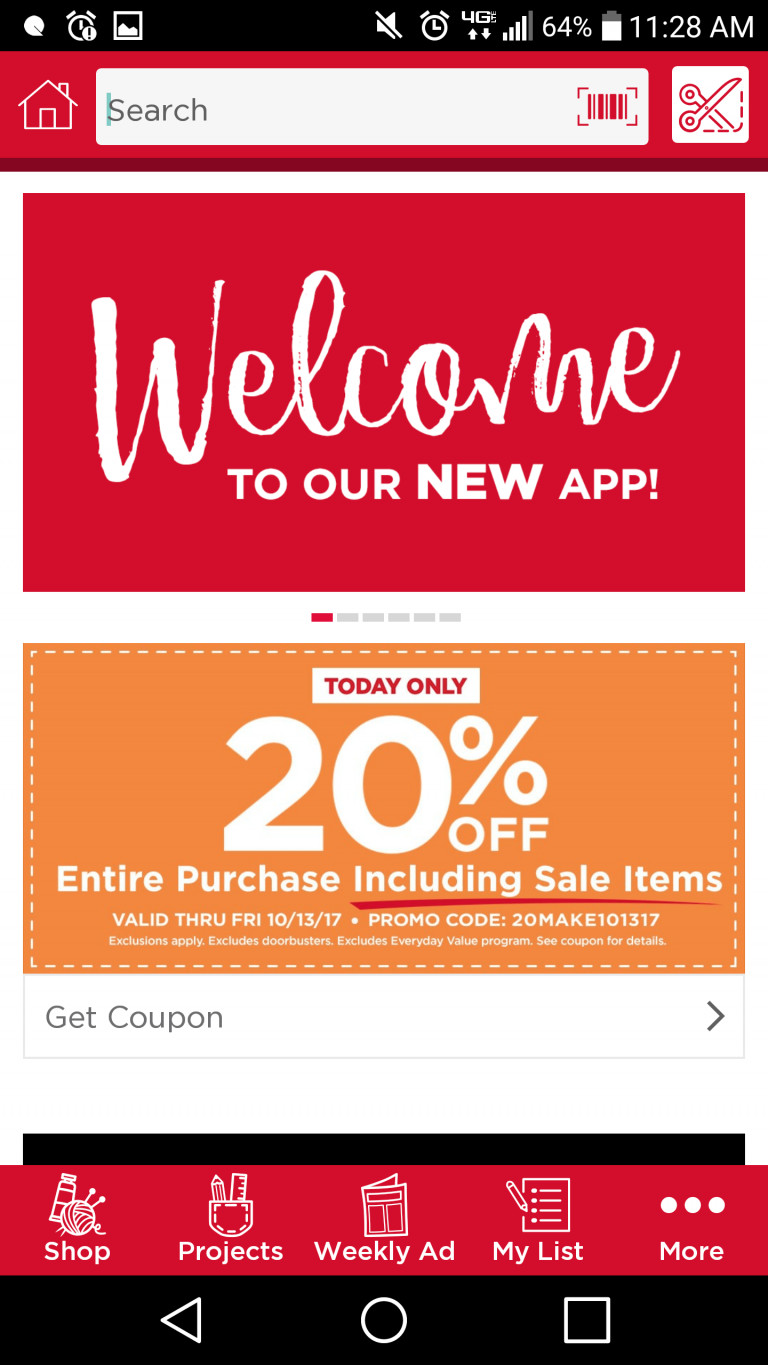Switch to the Projects tab
Image resolution: width=768 pixels, height=1365 pixels.
(x=230, y=1220)
